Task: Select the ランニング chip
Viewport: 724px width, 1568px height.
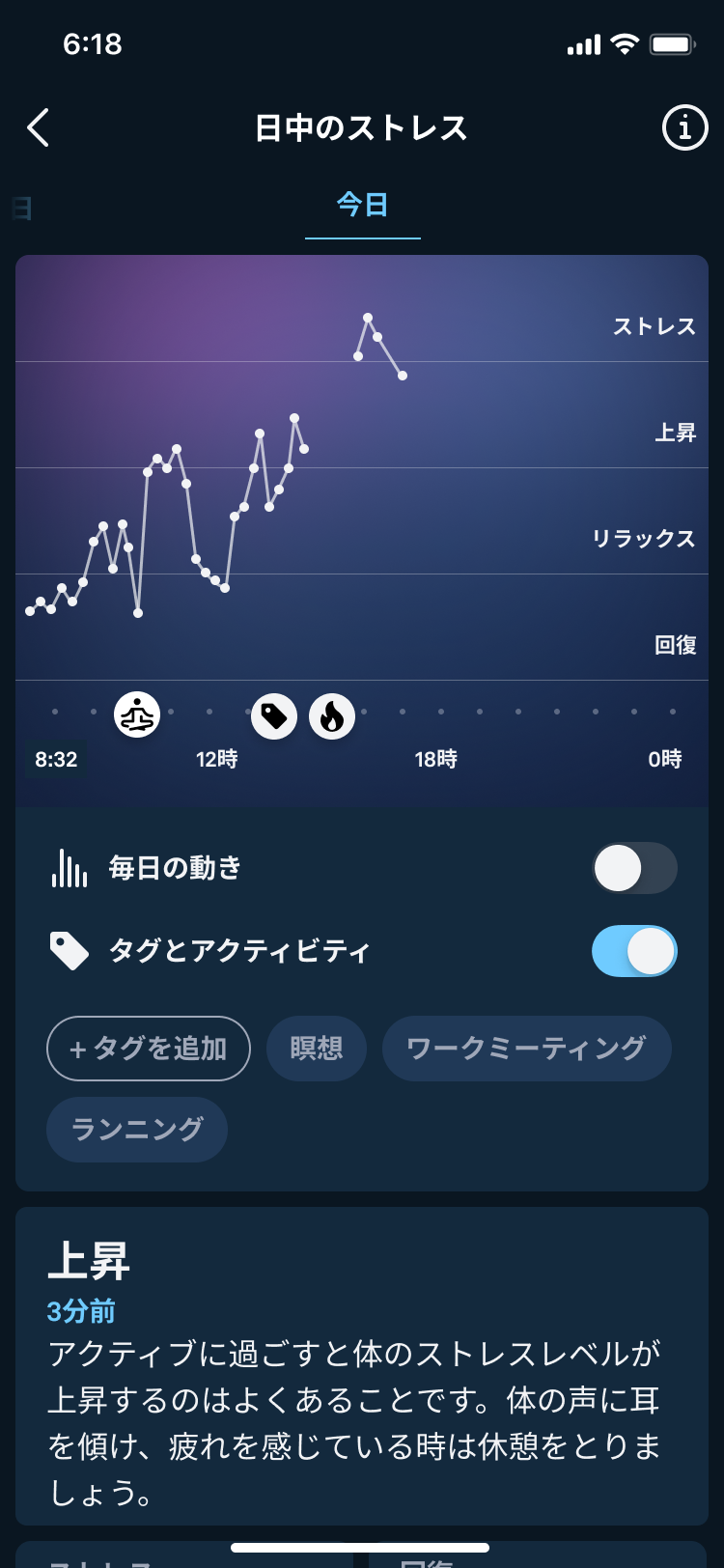Action: (x=137, y=1130)
